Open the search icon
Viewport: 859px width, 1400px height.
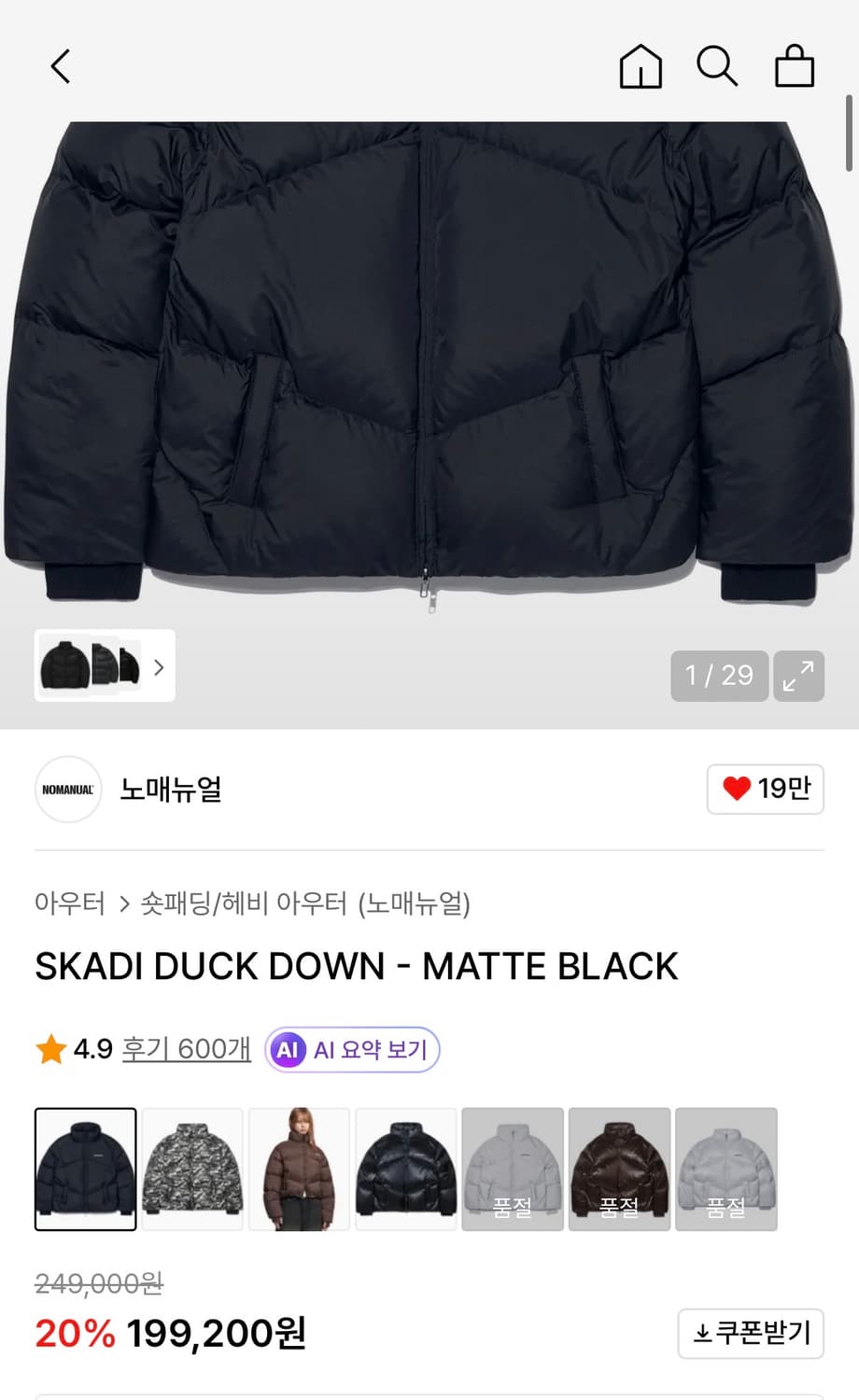coord(717,66)
